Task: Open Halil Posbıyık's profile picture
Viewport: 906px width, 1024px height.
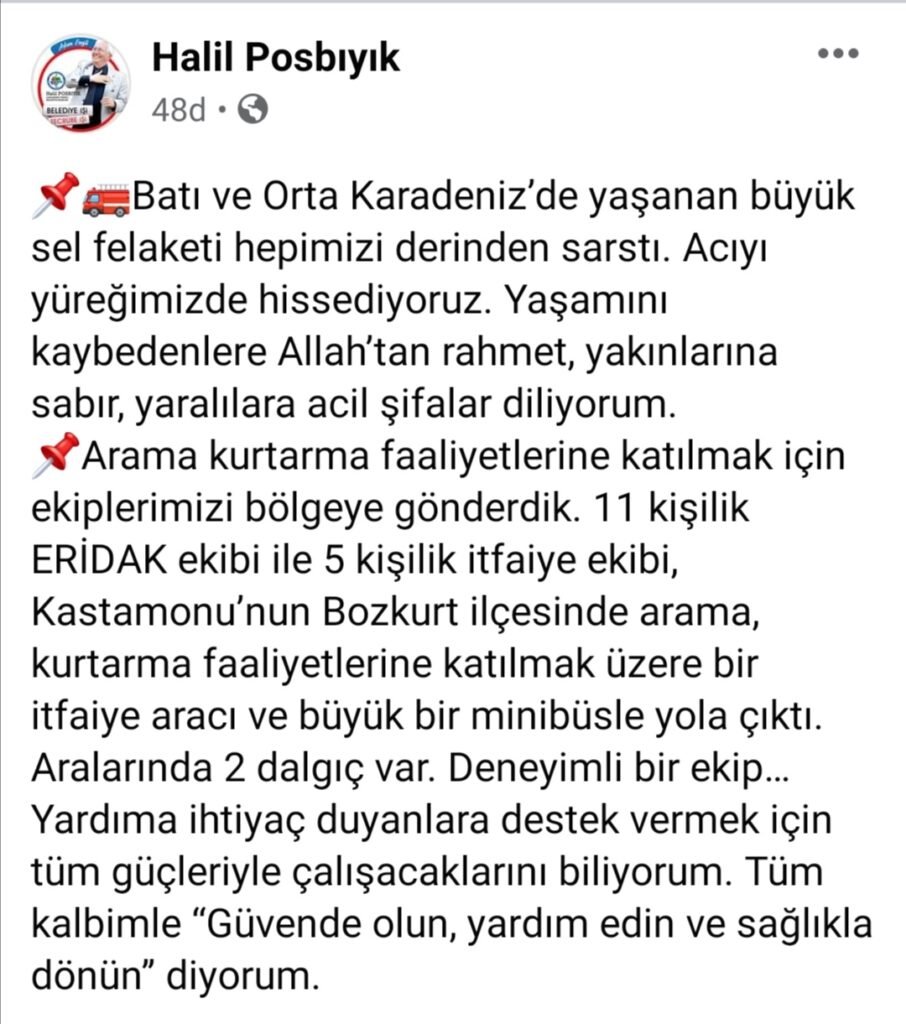Action: coord(80,83)
